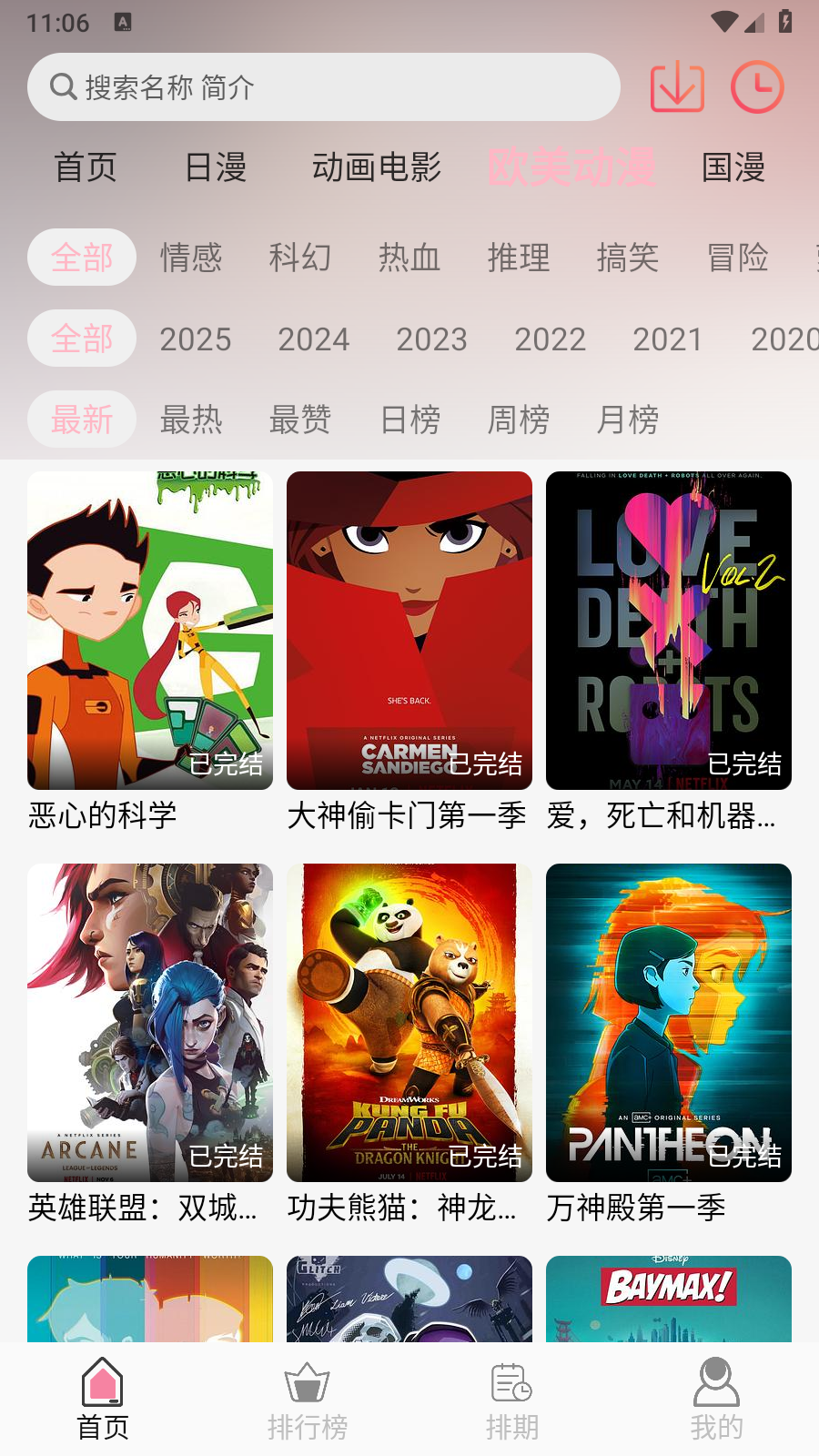
Task: Open the 国漫 section tab
Action: pyautogui.click(x=733, y=167)
